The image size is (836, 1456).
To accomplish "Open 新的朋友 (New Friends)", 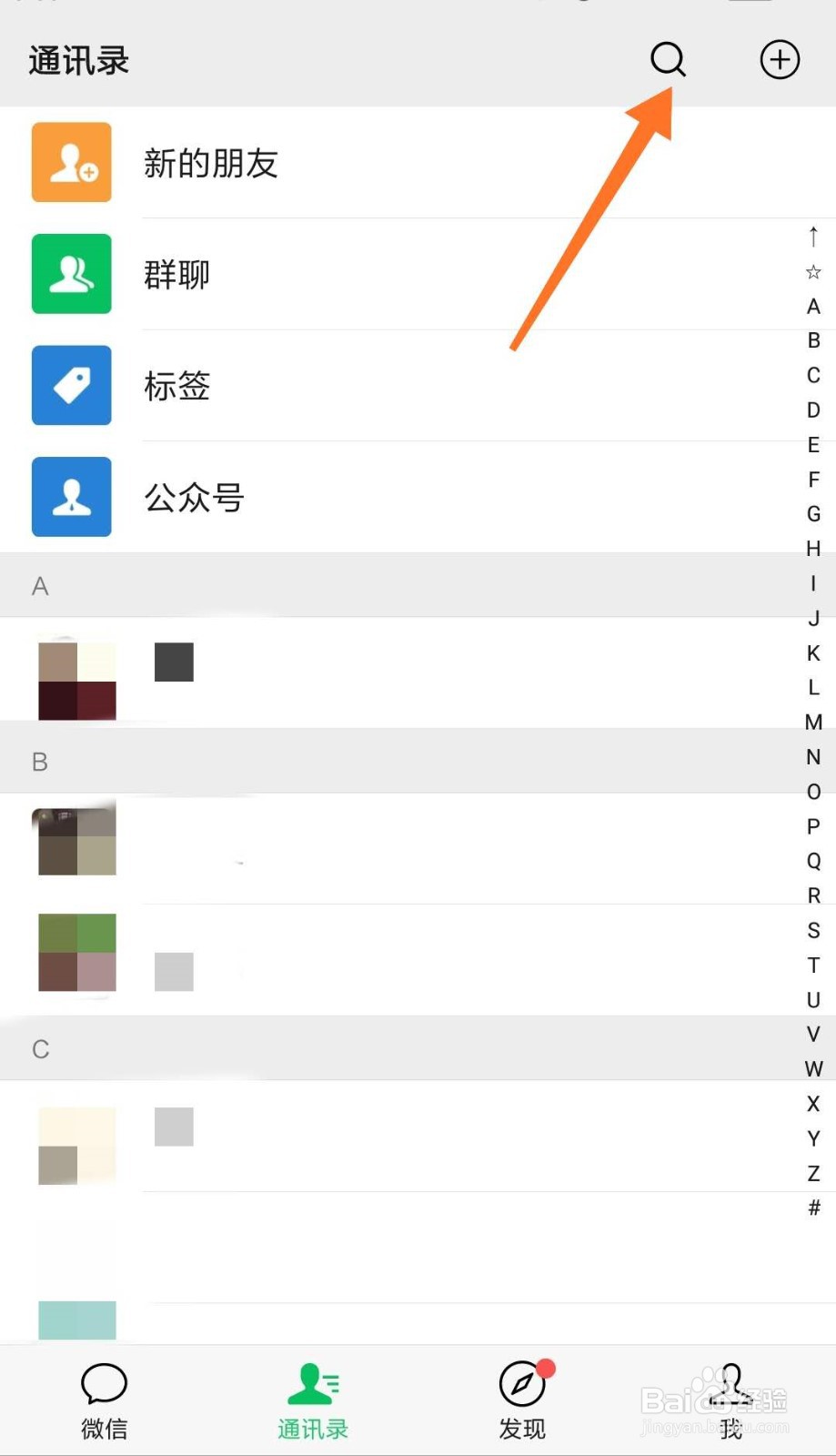I will 211,163.
